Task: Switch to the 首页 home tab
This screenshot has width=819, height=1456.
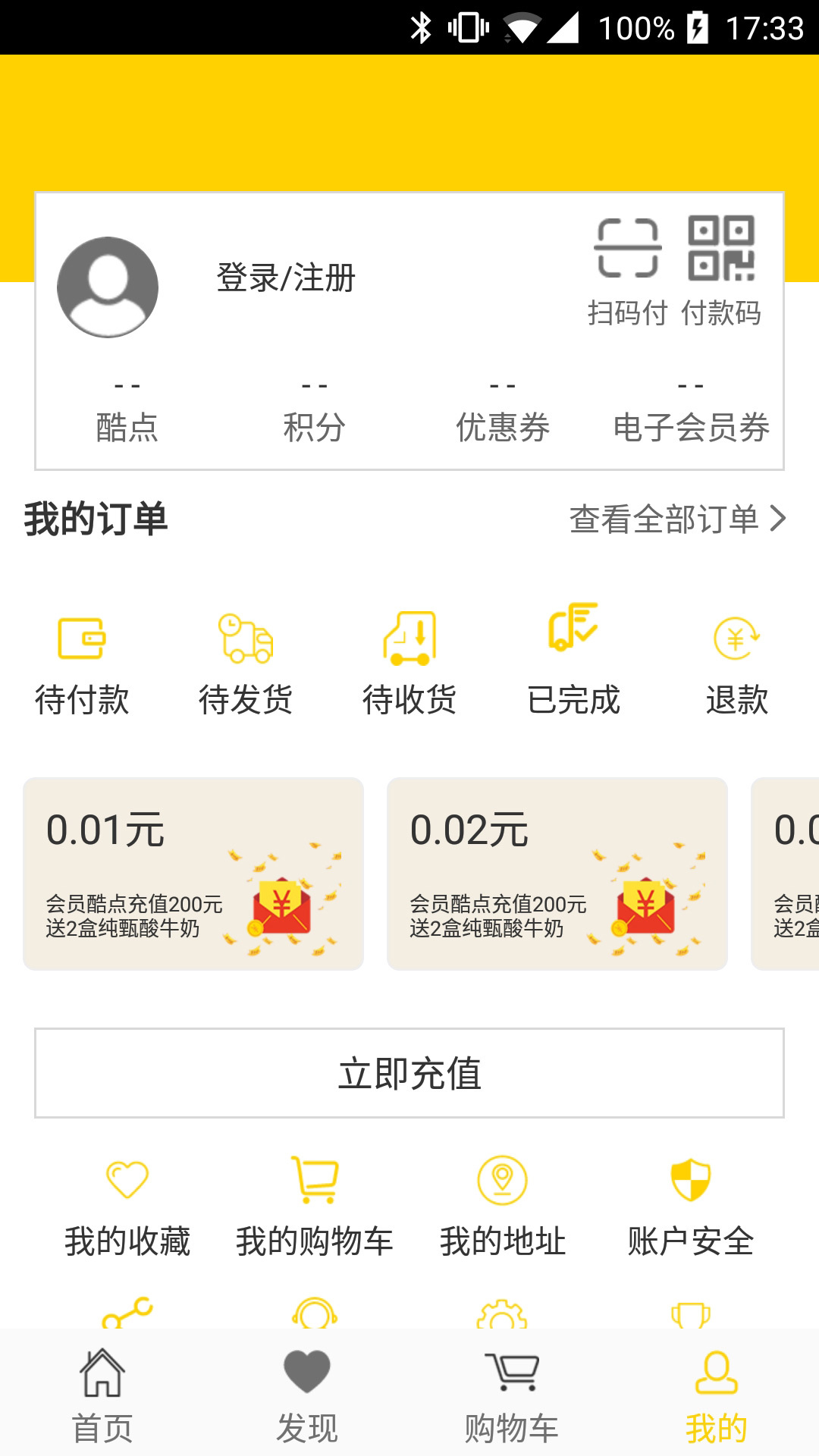Action: click(x=102, y=1396)
